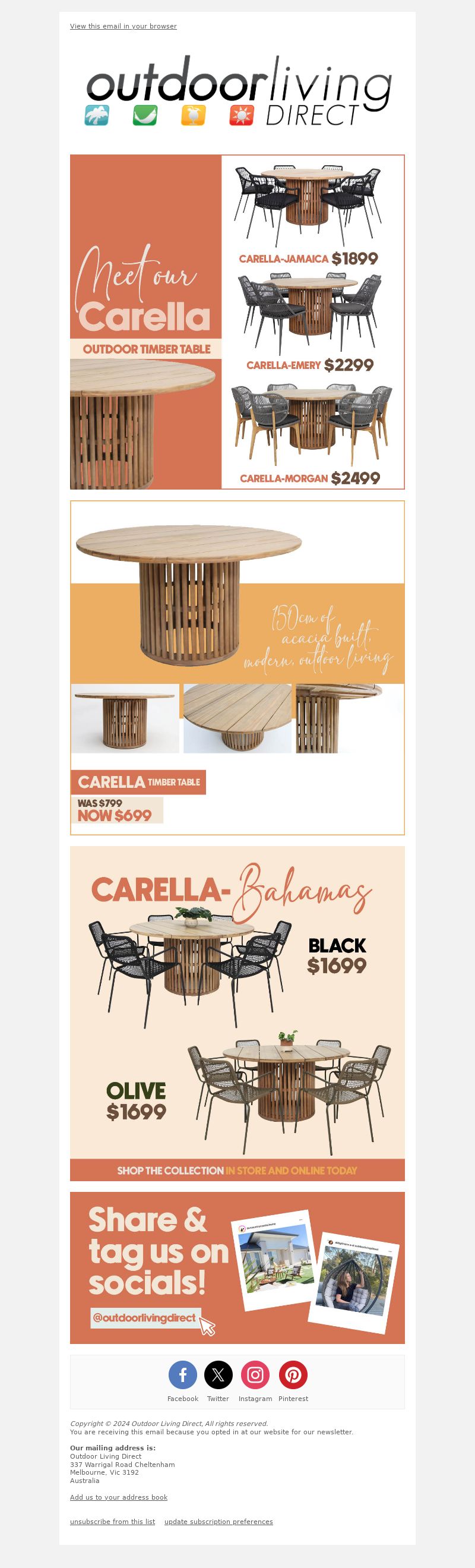475x1568 pixels.
Task: Open the Carella timber table promo
Action: click(237, 667)
